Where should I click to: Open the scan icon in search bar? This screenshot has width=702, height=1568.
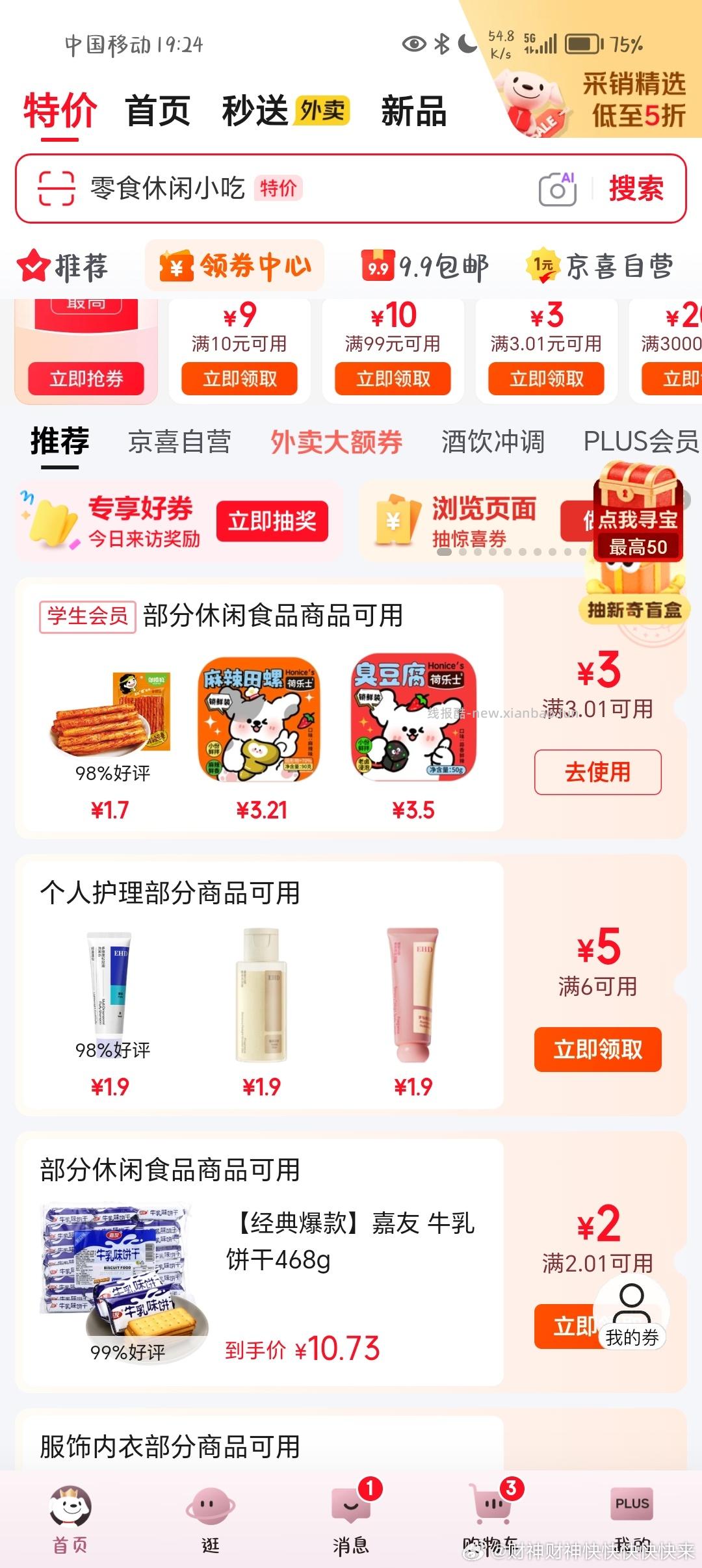pos(56,189)
